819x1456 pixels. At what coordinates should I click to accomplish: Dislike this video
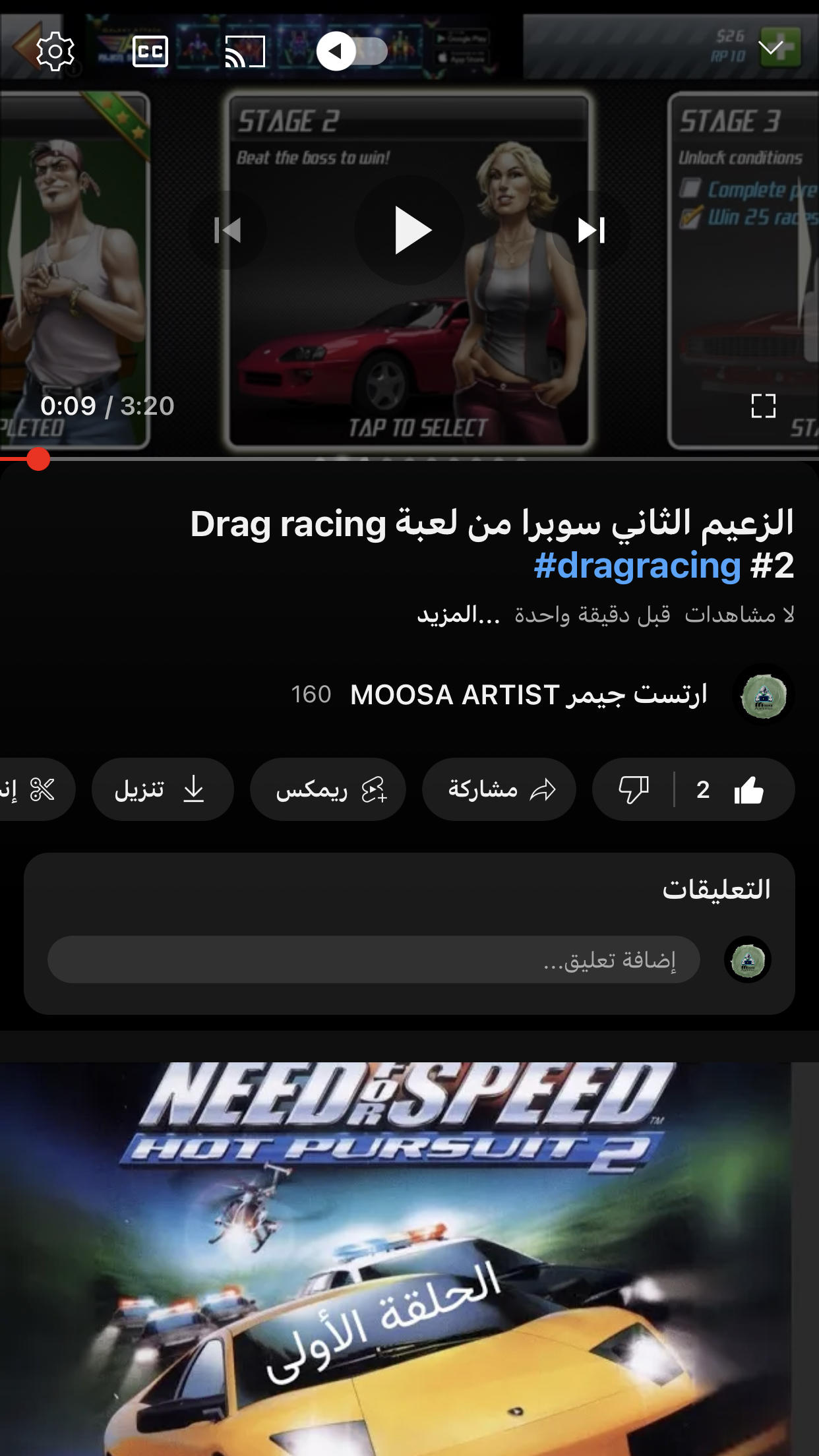coord(633,789)
